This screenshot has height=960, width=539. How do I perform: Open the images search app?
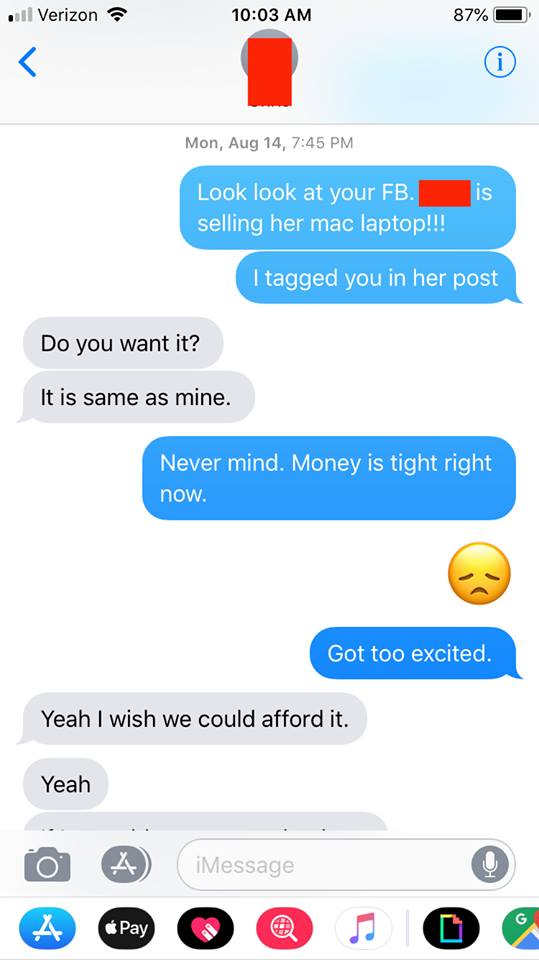coord(284,928)
